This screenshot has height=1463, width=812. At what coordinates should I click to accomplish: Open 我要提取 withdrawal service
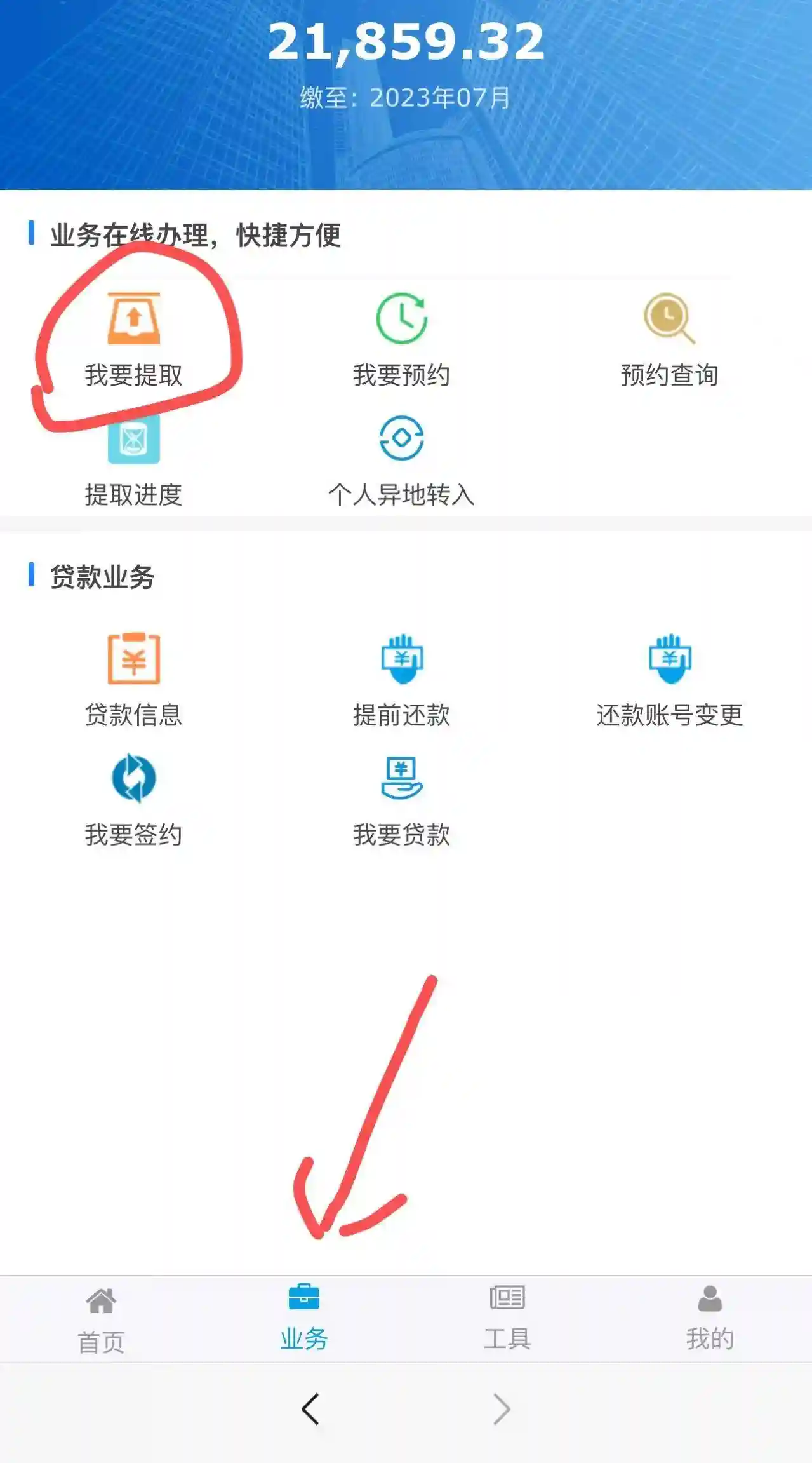(x=133, y=340)
